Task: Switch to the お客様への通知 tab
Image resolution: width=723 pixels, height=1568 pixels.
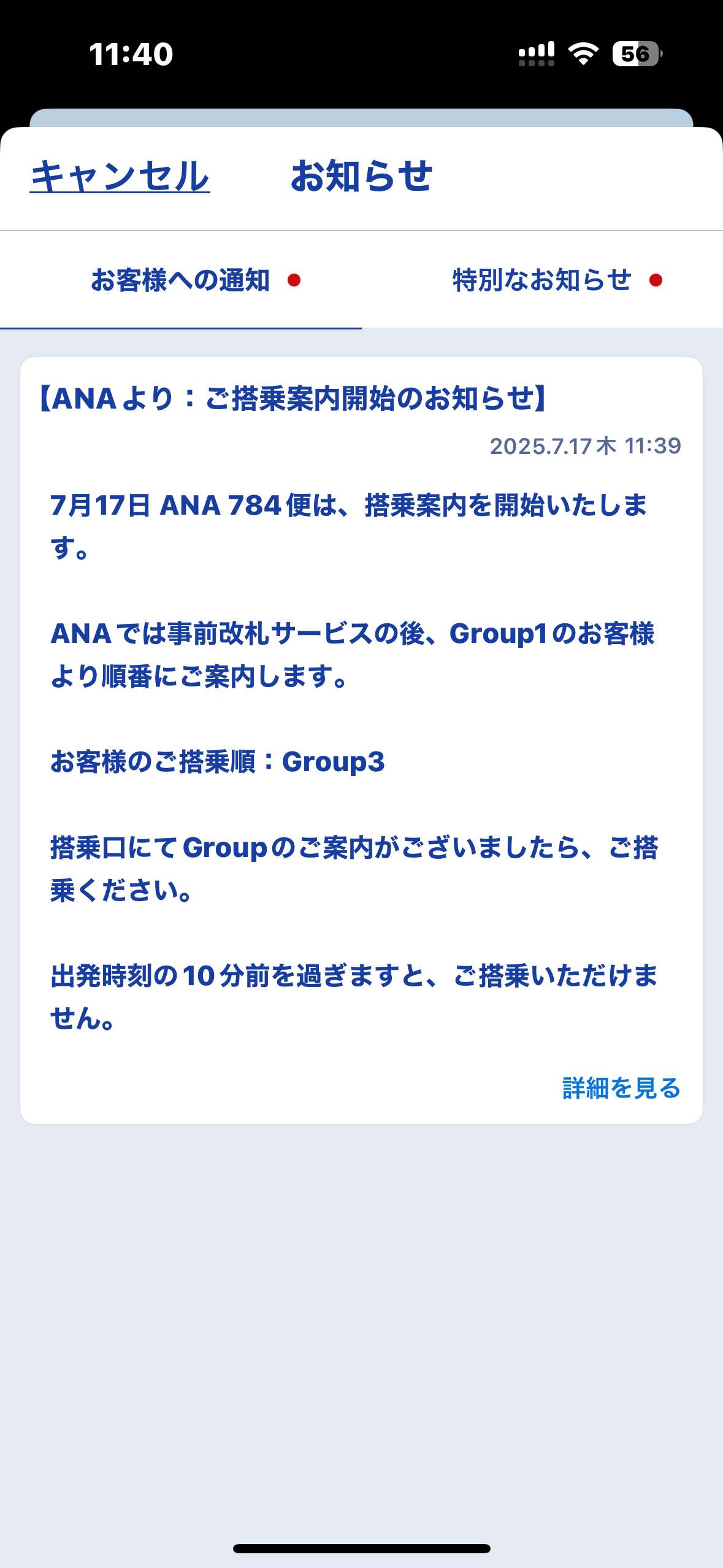Action: [x=180, y=280]
